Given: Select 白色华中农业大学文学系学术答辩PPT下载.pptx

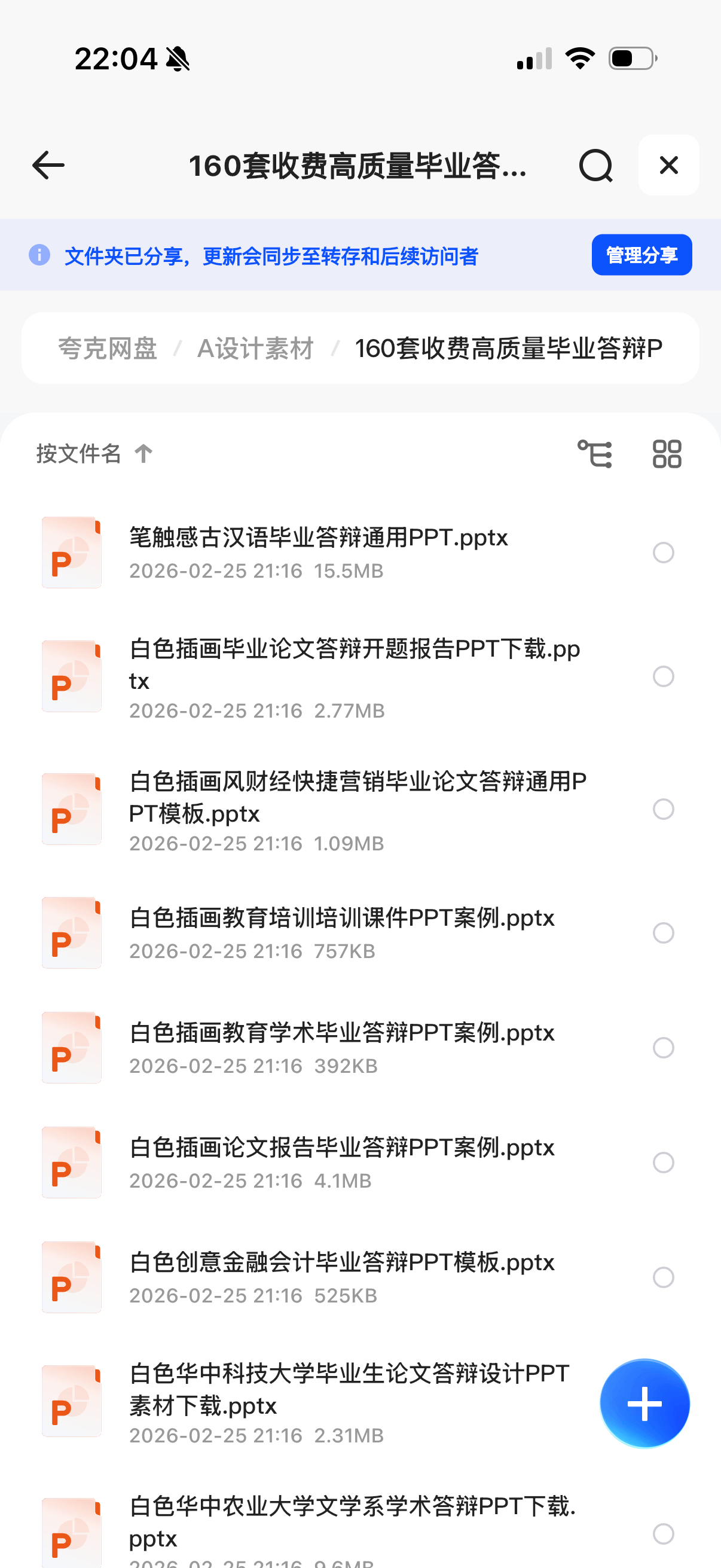Looking at the screenshot, I should (x=663, y=1533).
